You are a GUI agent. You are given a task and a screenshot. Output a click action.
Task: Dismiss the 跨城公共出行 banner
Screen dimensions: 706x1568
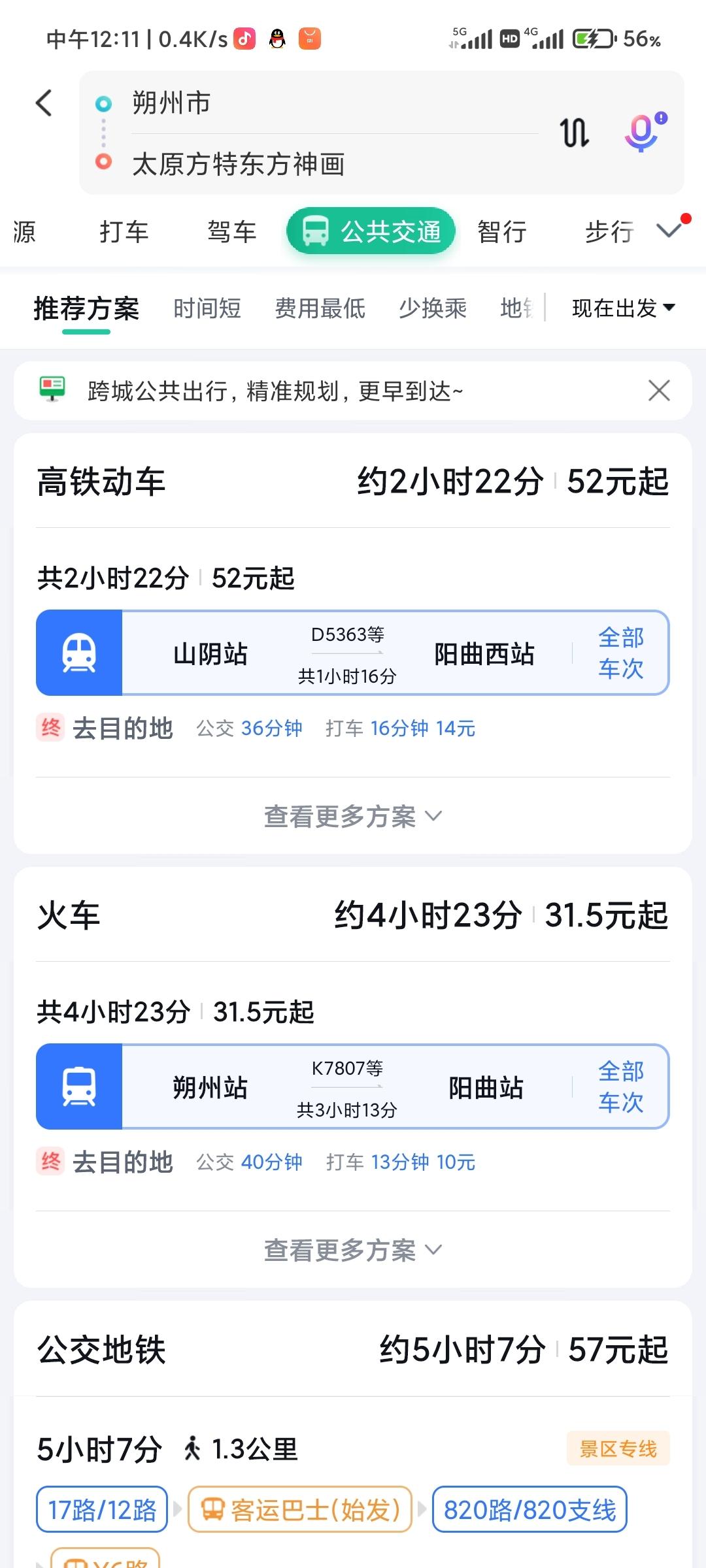click(x=659, y=391)
